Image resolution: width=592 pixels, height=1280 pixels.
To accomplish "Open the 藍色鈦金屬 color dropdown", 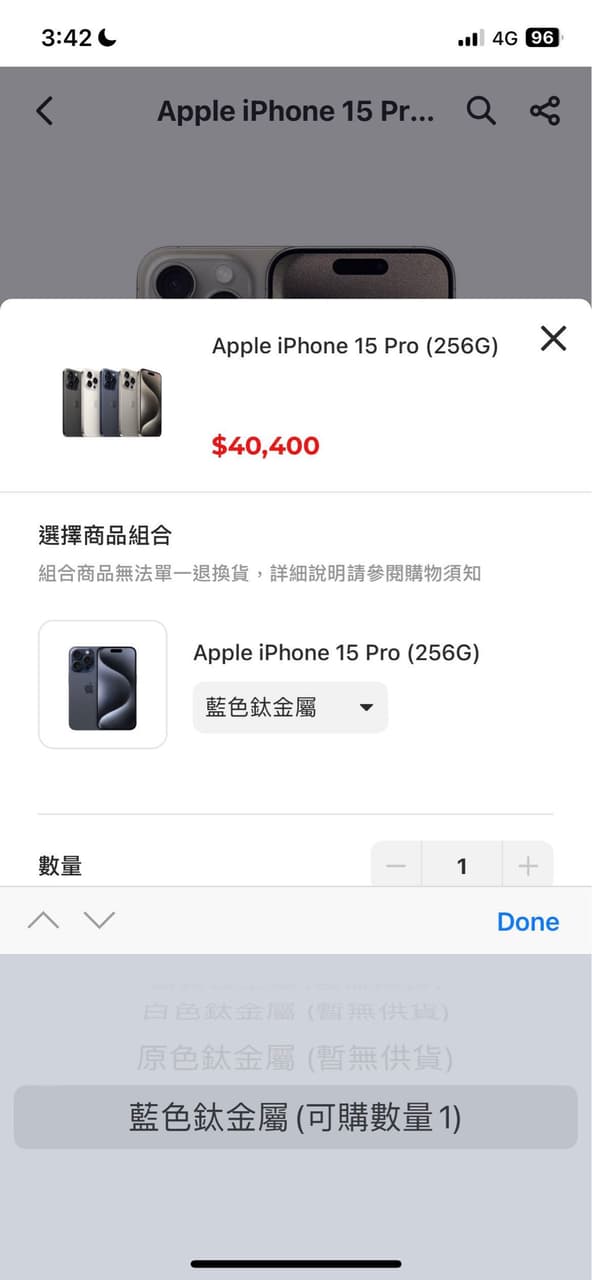I will 290,708.
